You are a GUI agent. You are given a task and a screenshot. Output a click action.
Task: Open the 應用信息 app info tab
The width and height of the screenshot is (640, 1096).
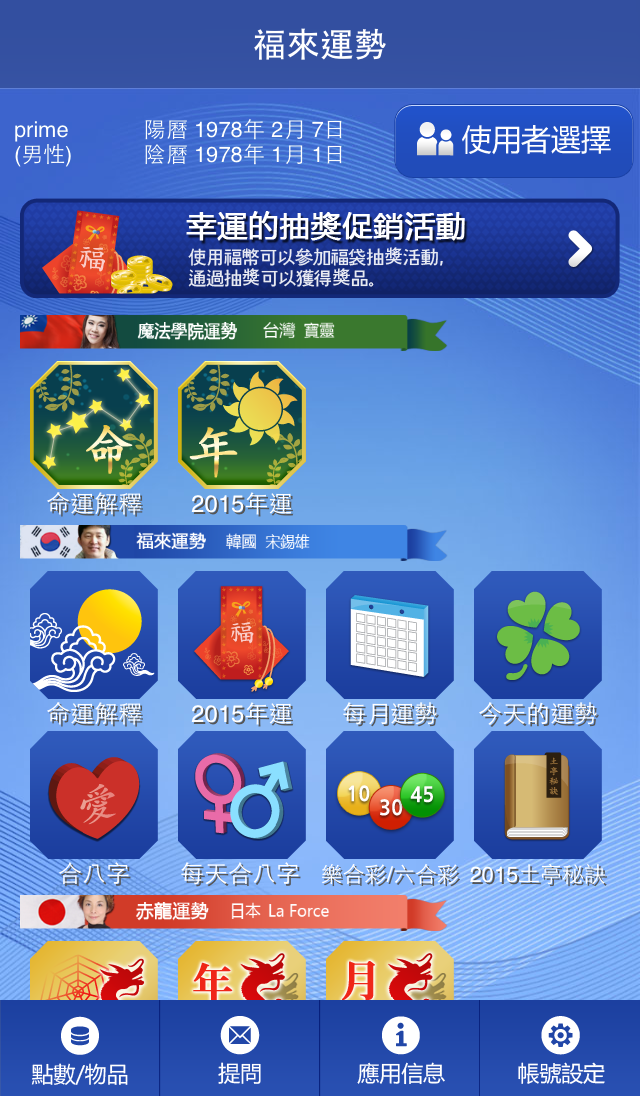tap(400, 1050)
